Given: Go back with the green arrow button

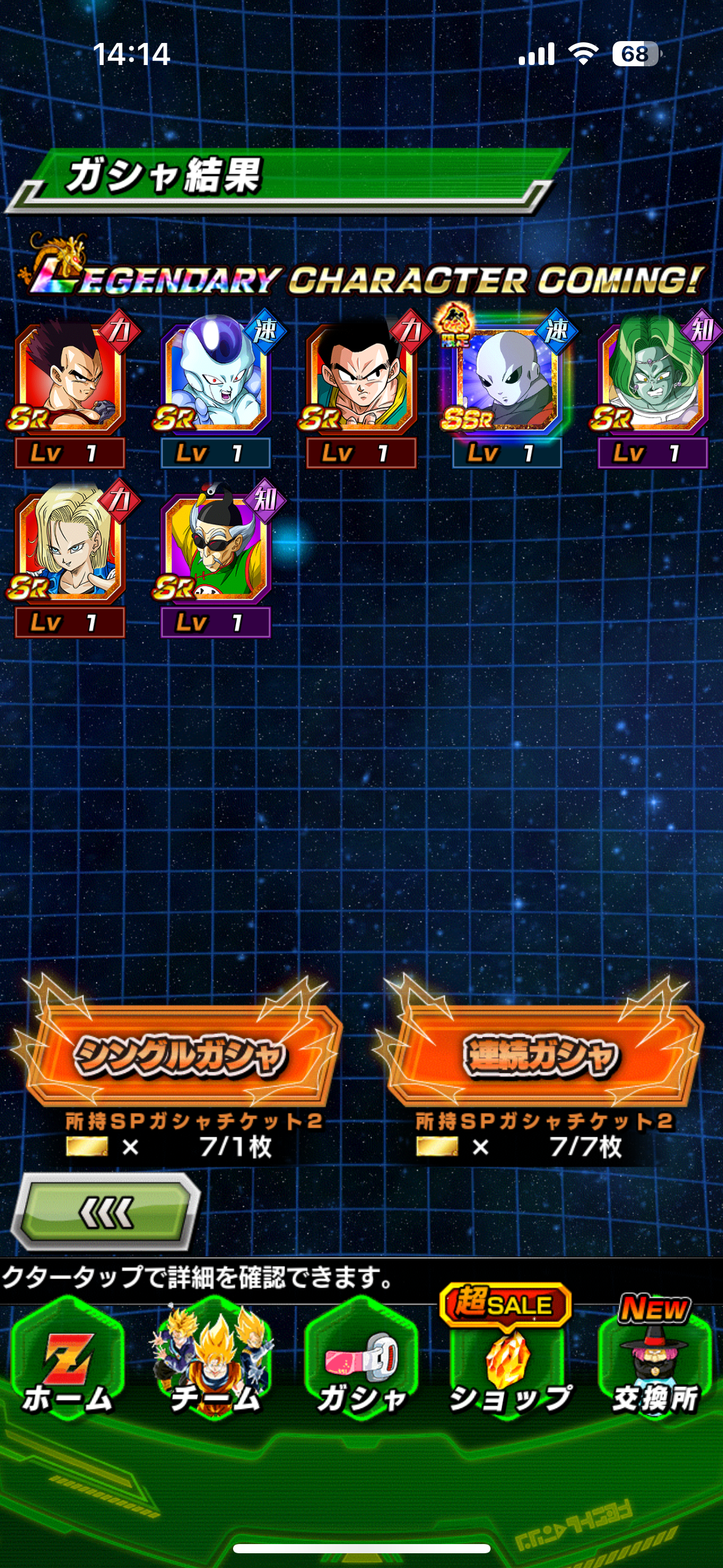Looking at the screenshot, I should point(106,1212).
